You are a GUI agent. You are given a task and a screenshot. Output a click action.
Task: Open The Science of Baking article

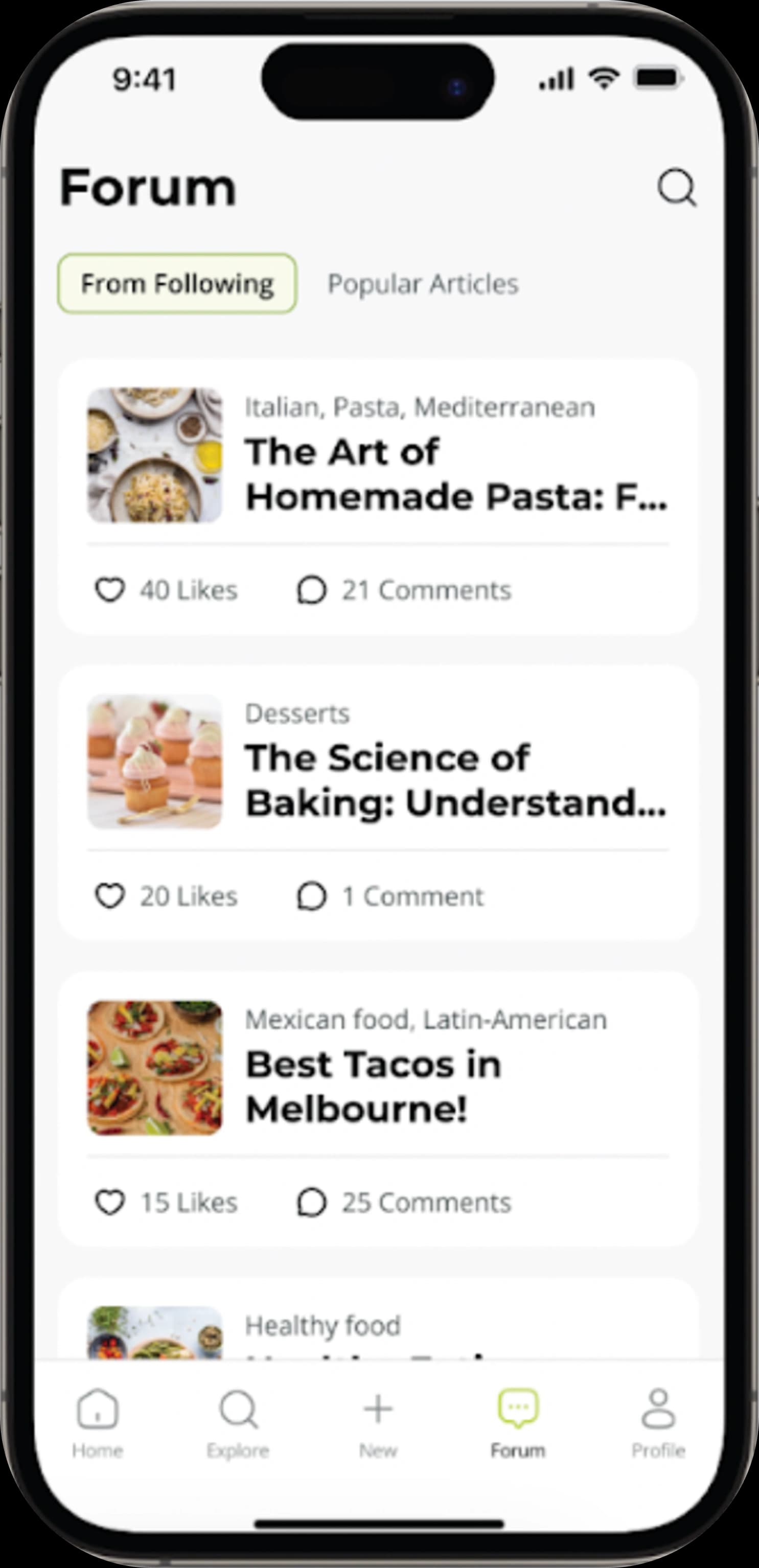[x=456, y=780]
